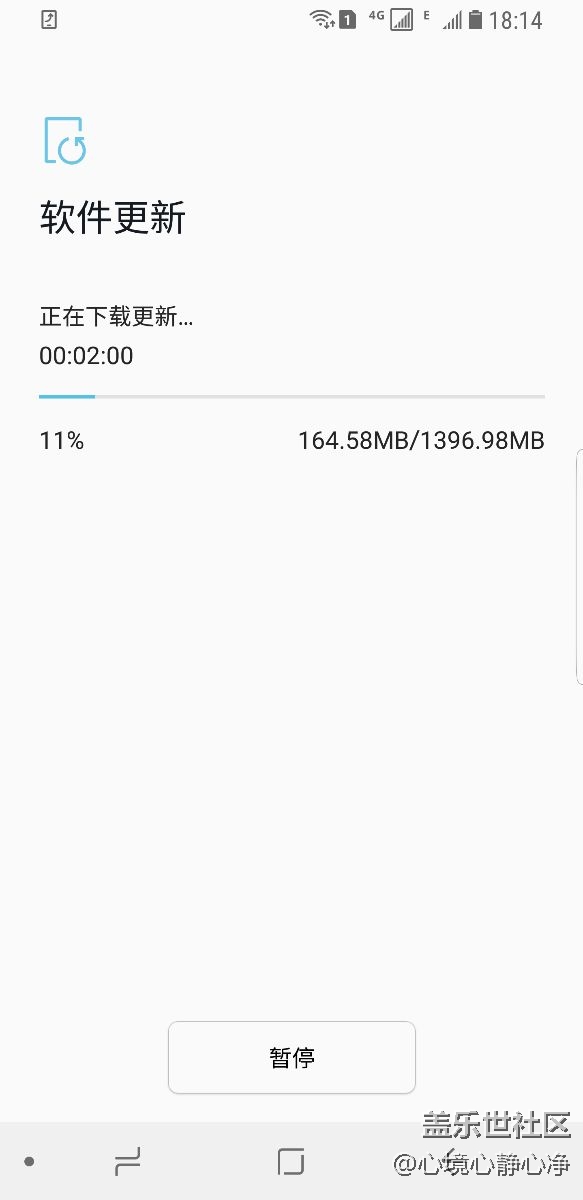The height and width of the screenshot is (1200, 583).
Task: Go to home screen via navigation bar
Action: pyautogui.click(x=291, y=1161)
